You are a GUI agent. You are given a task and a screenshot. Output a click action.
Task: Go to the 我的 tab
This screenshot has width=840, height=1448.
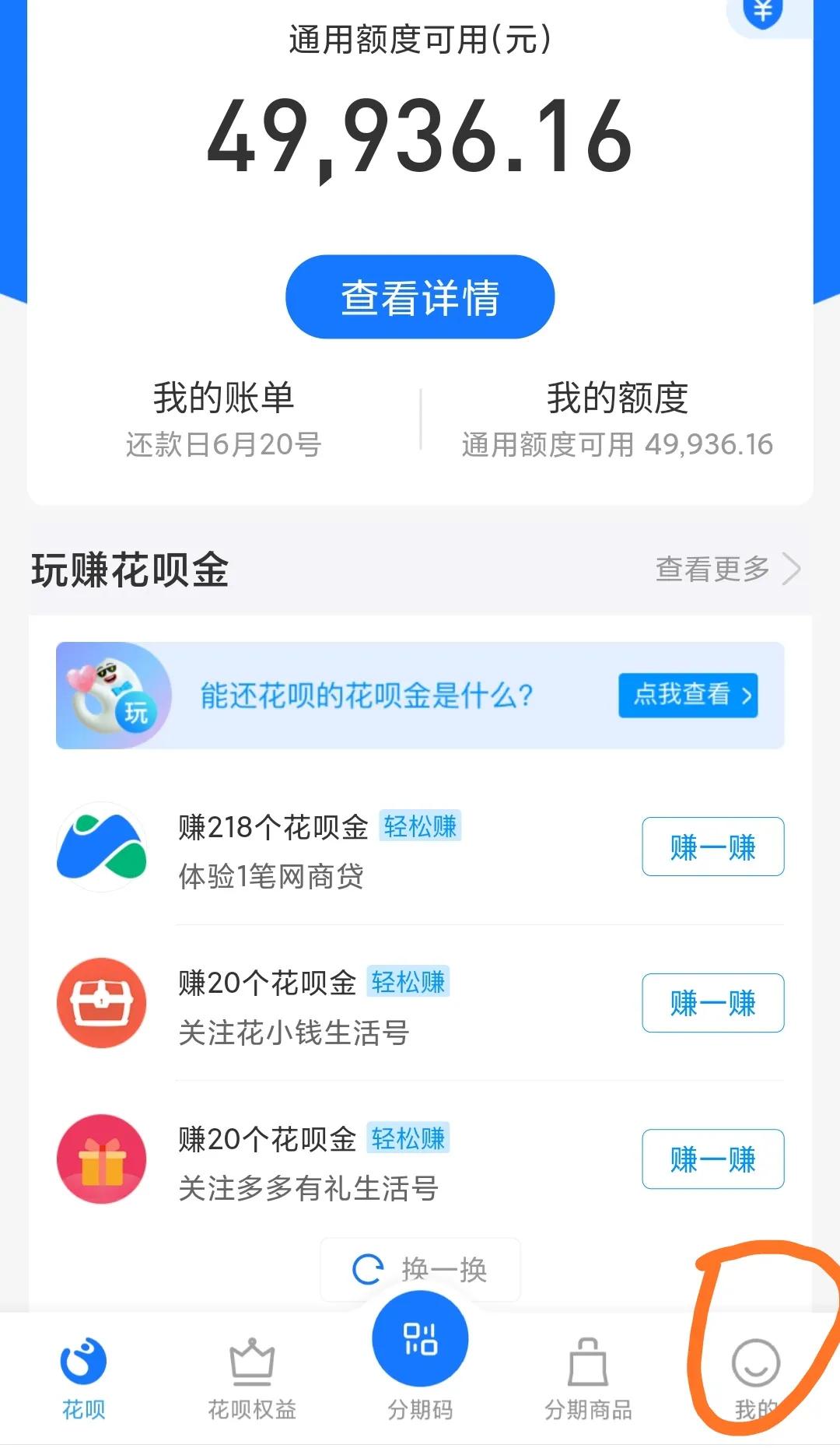click(755, 1377)
